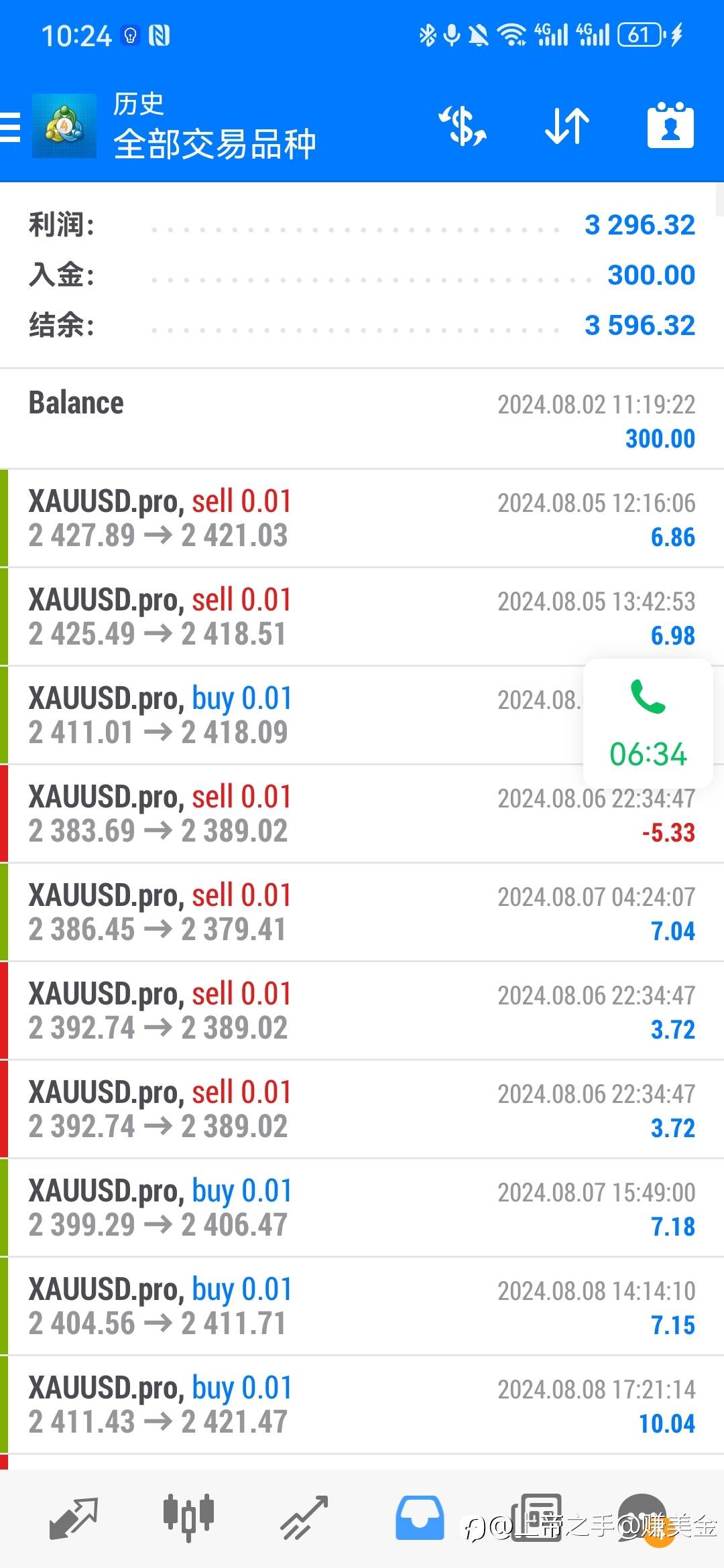
Task: Open the buy trade with 7.18 profit
Action: [362, 1208]
